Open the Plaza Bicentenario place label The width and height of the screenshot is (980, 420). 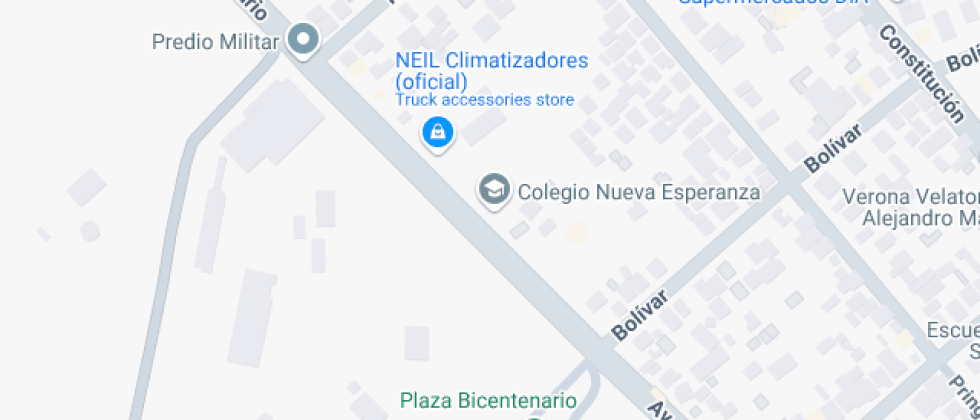(488, 401)
